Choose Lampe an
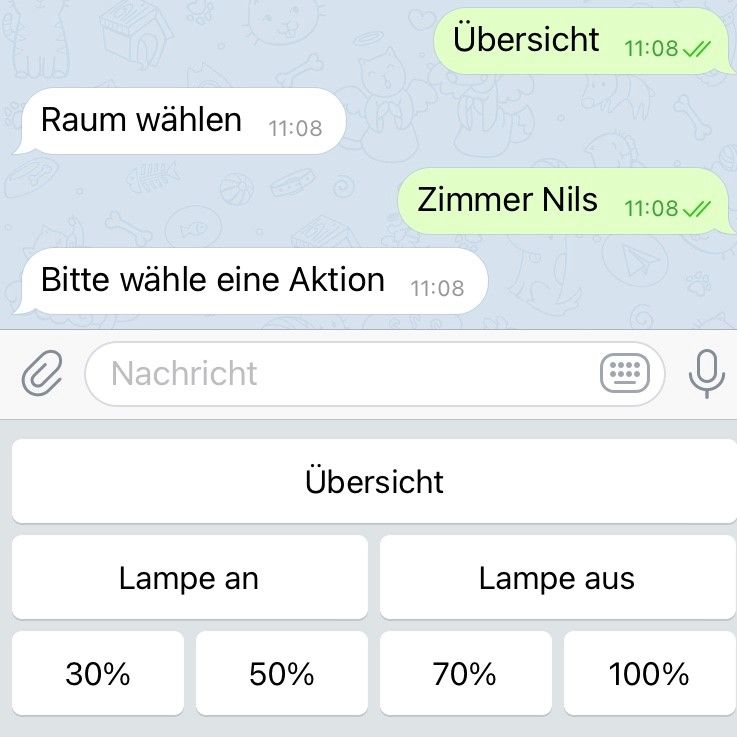This screenshot has height=737, width=737. [x=189, y=578]
